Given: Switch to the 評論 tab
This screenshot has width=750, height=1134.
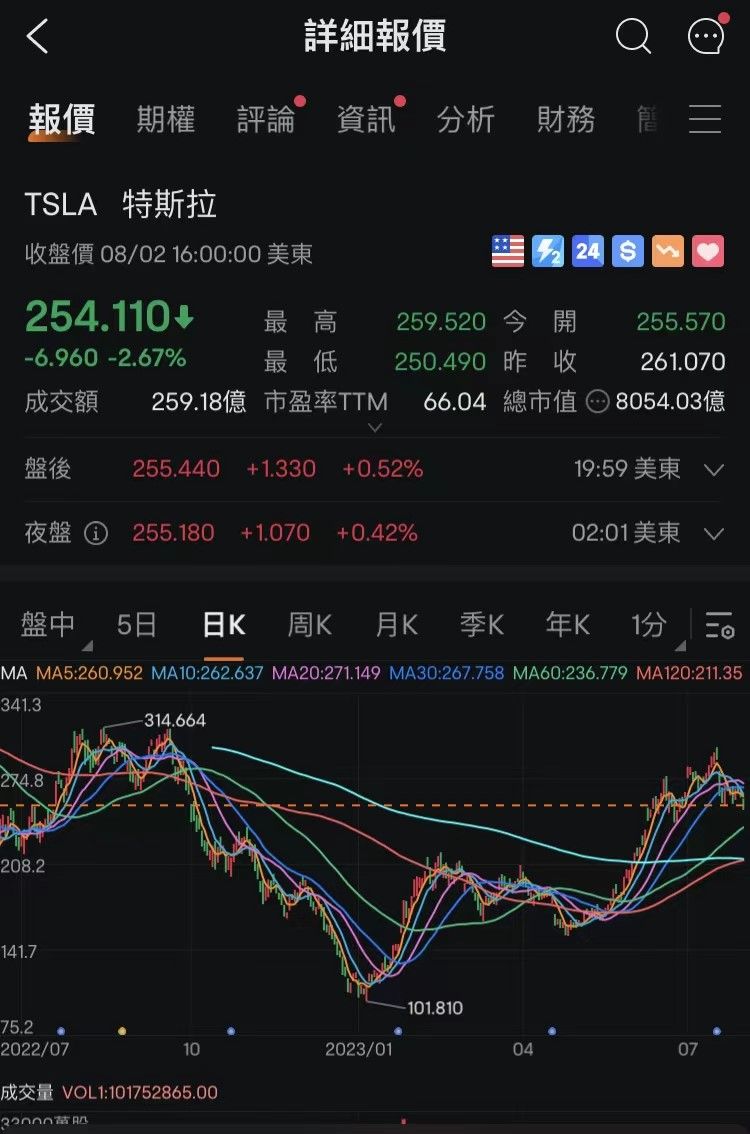Looking at the screenshot, I should (266, 120).
